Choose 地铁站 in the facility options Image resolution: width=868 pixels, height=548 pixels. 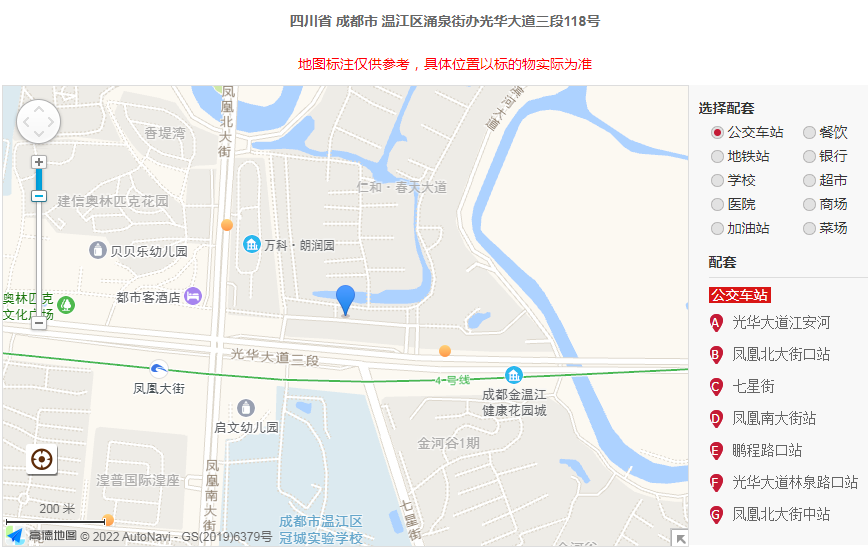tap(717, 156)
